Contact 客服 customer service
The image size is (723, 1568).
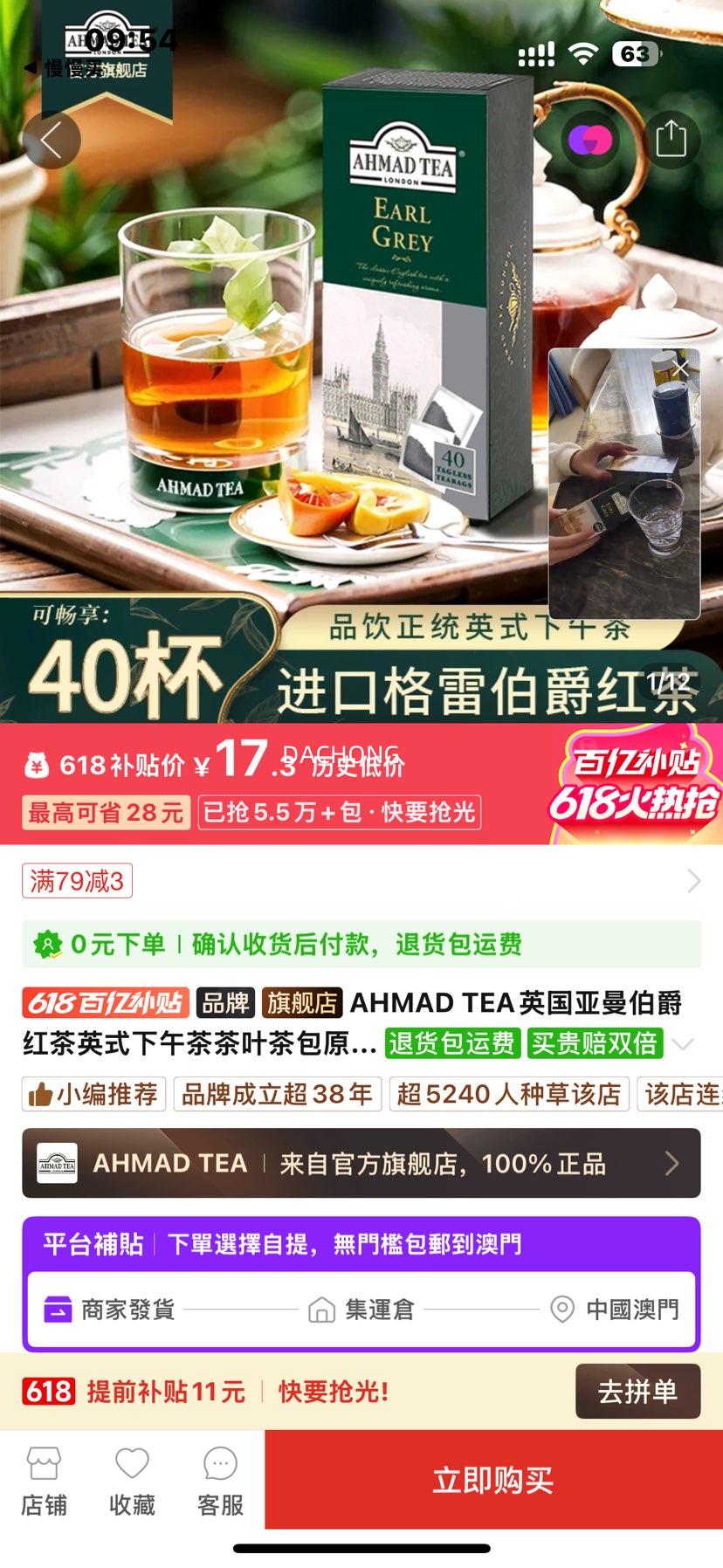[220, 1482]
